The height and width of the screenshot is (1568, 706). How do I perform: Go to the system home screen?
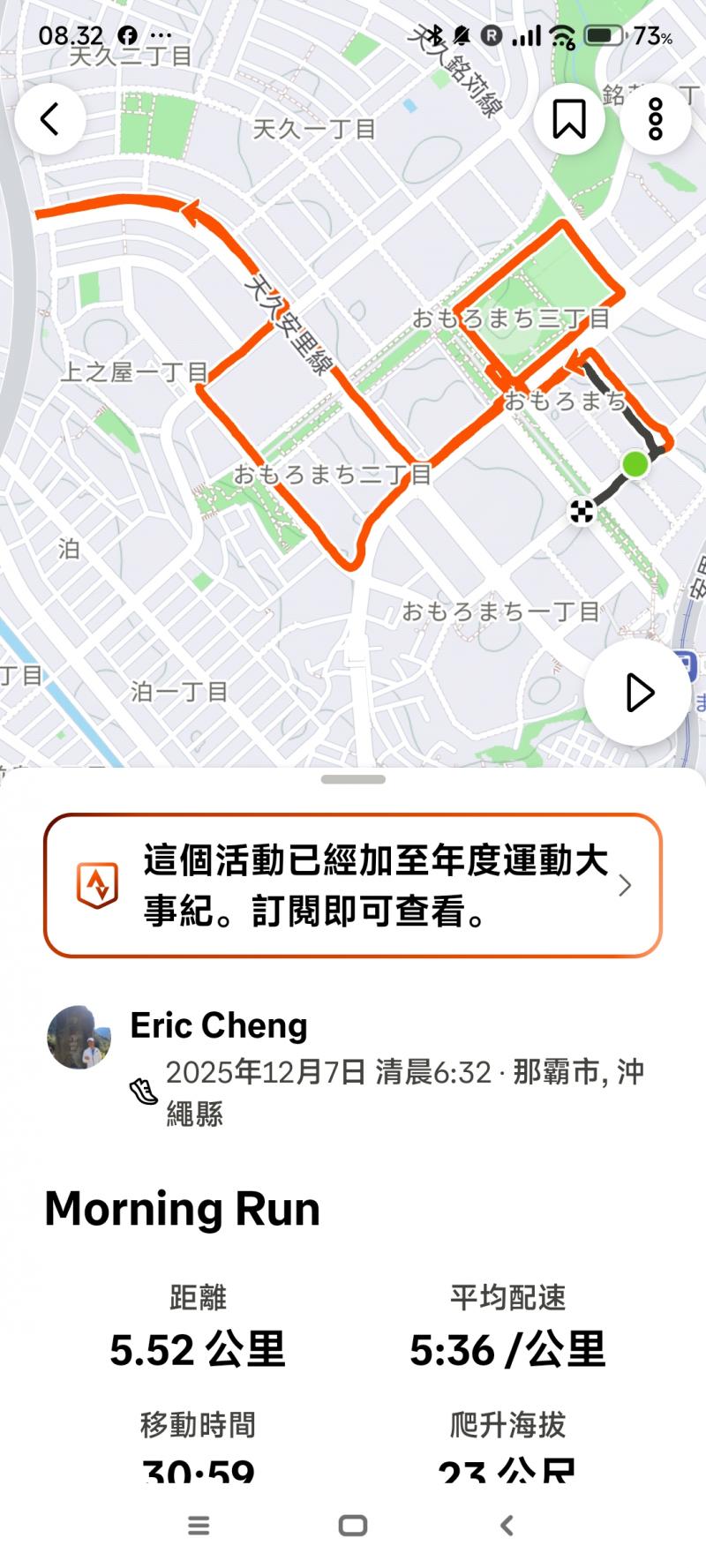353,1526
